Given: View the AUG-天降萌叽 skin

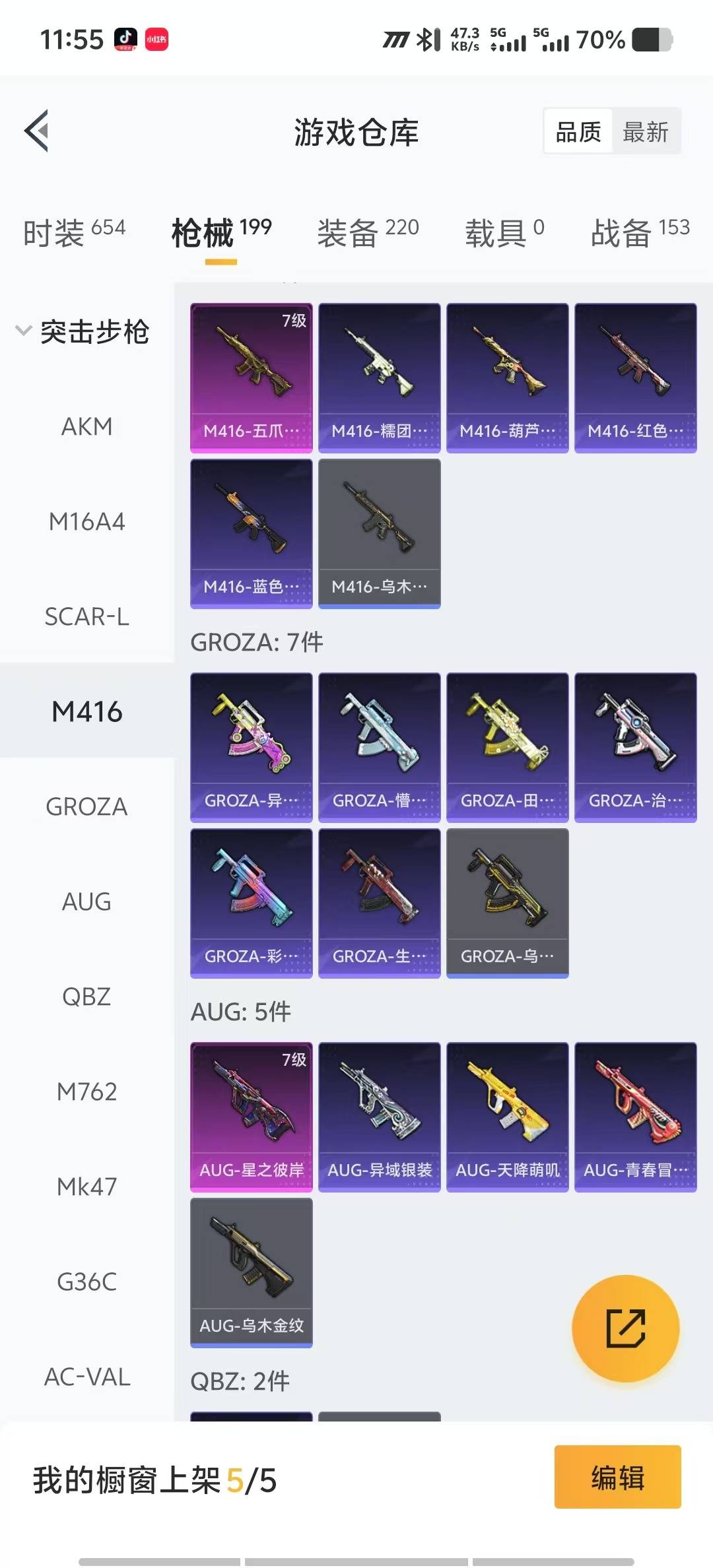Looking at the screenshot, I should (x=508, y=1117).
